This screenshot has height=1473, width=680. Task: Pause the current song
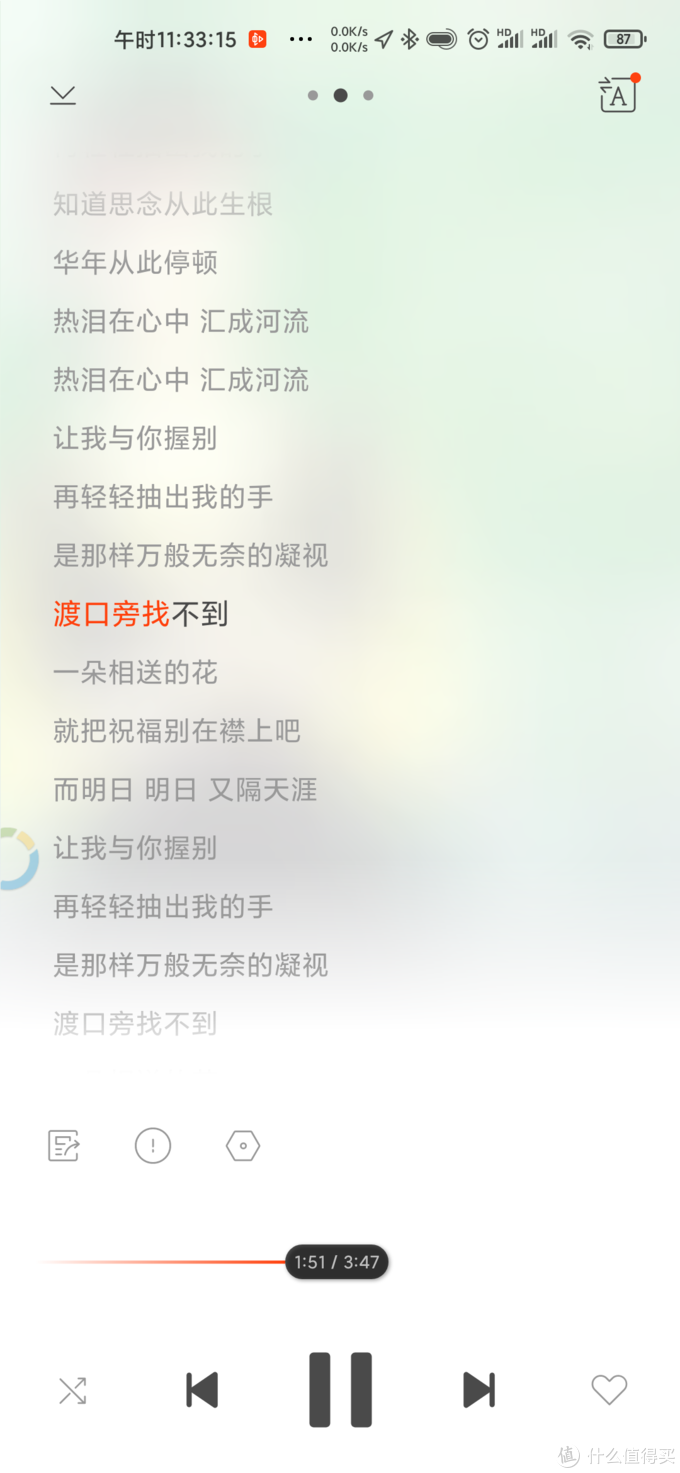pyautogui.click(x=340, y=1390)
